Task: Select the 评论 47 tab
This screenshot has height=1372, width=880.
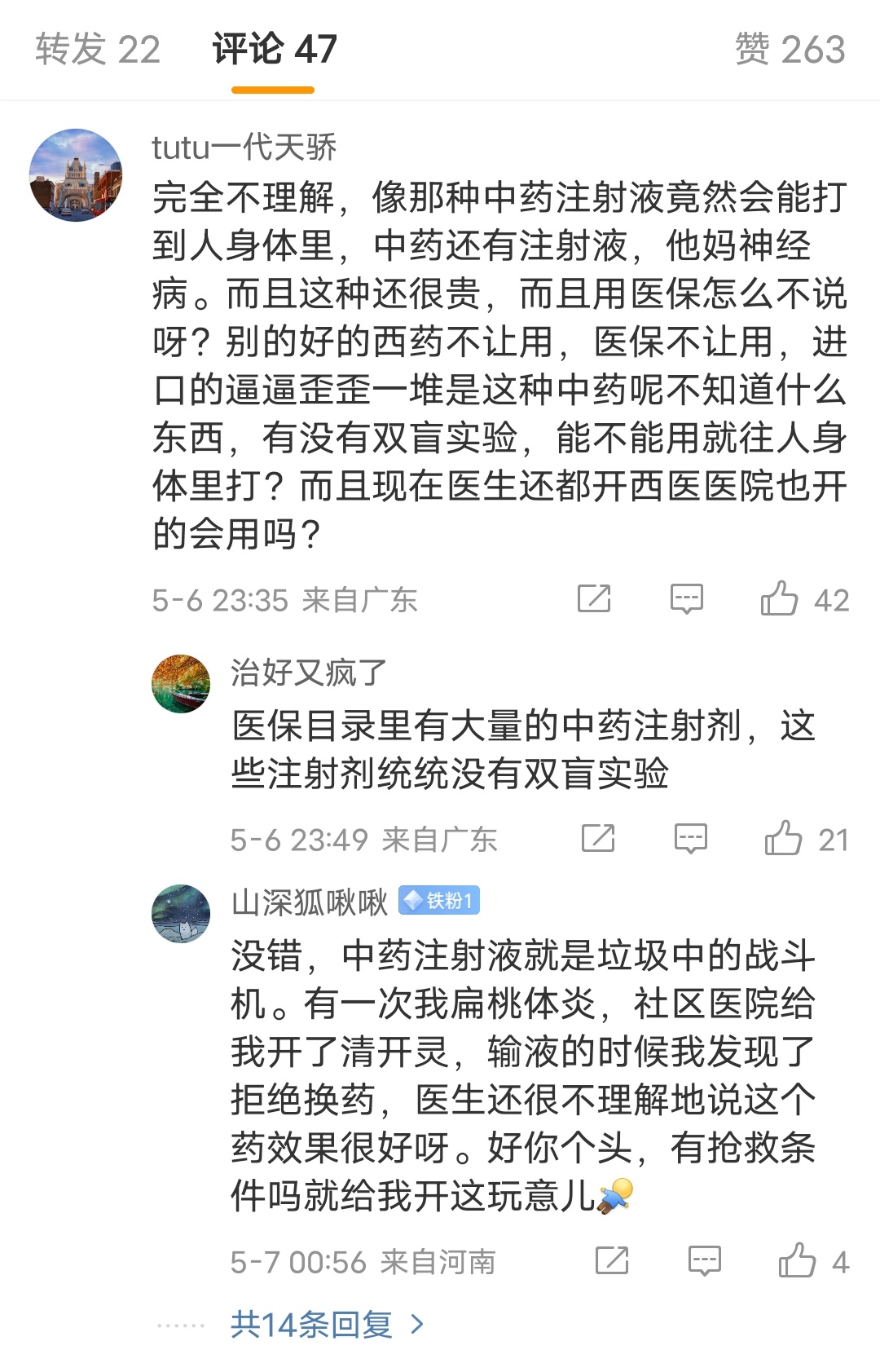Action: click(x=274, y=49)
